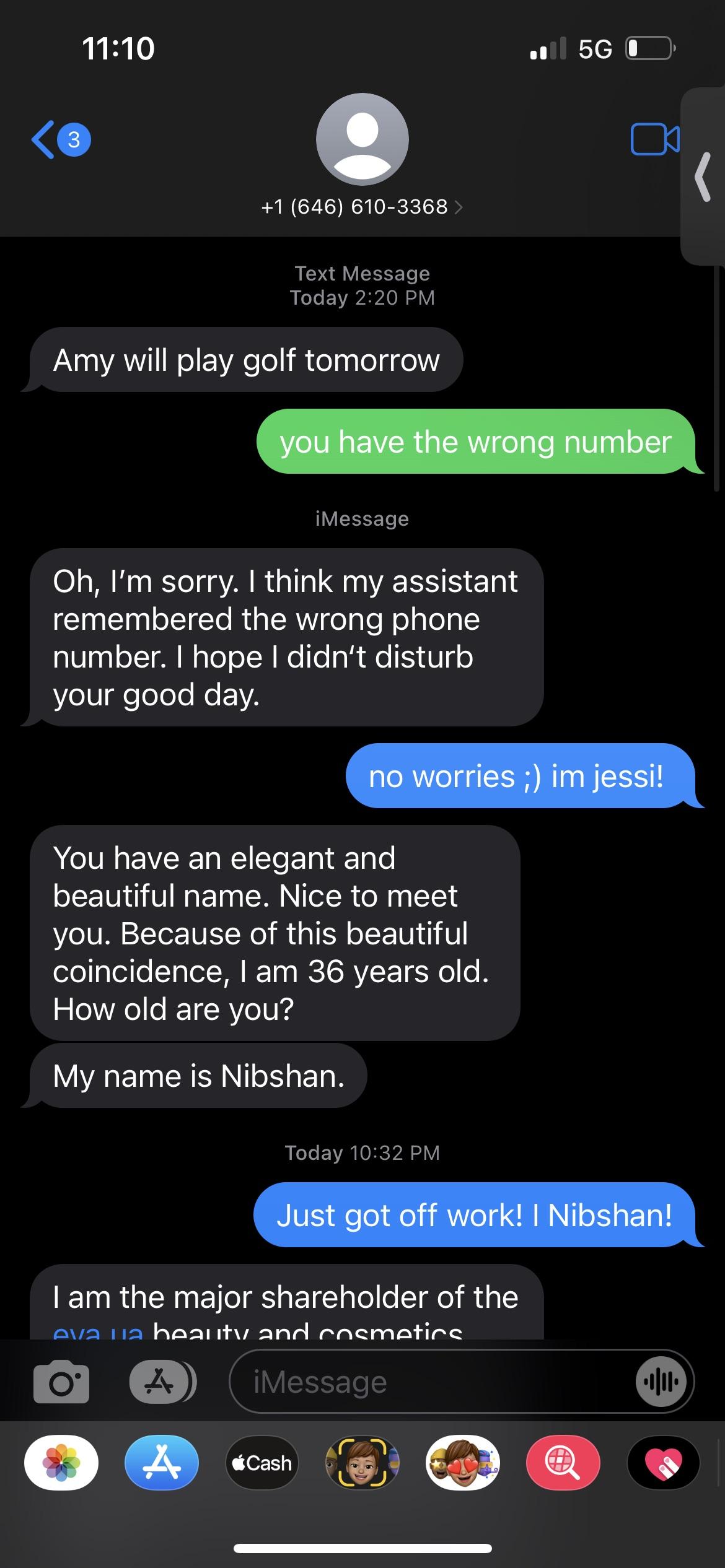725x1568 pixels.
Task: Open the Memoji camera effects app
Action: click(362, 1463)
